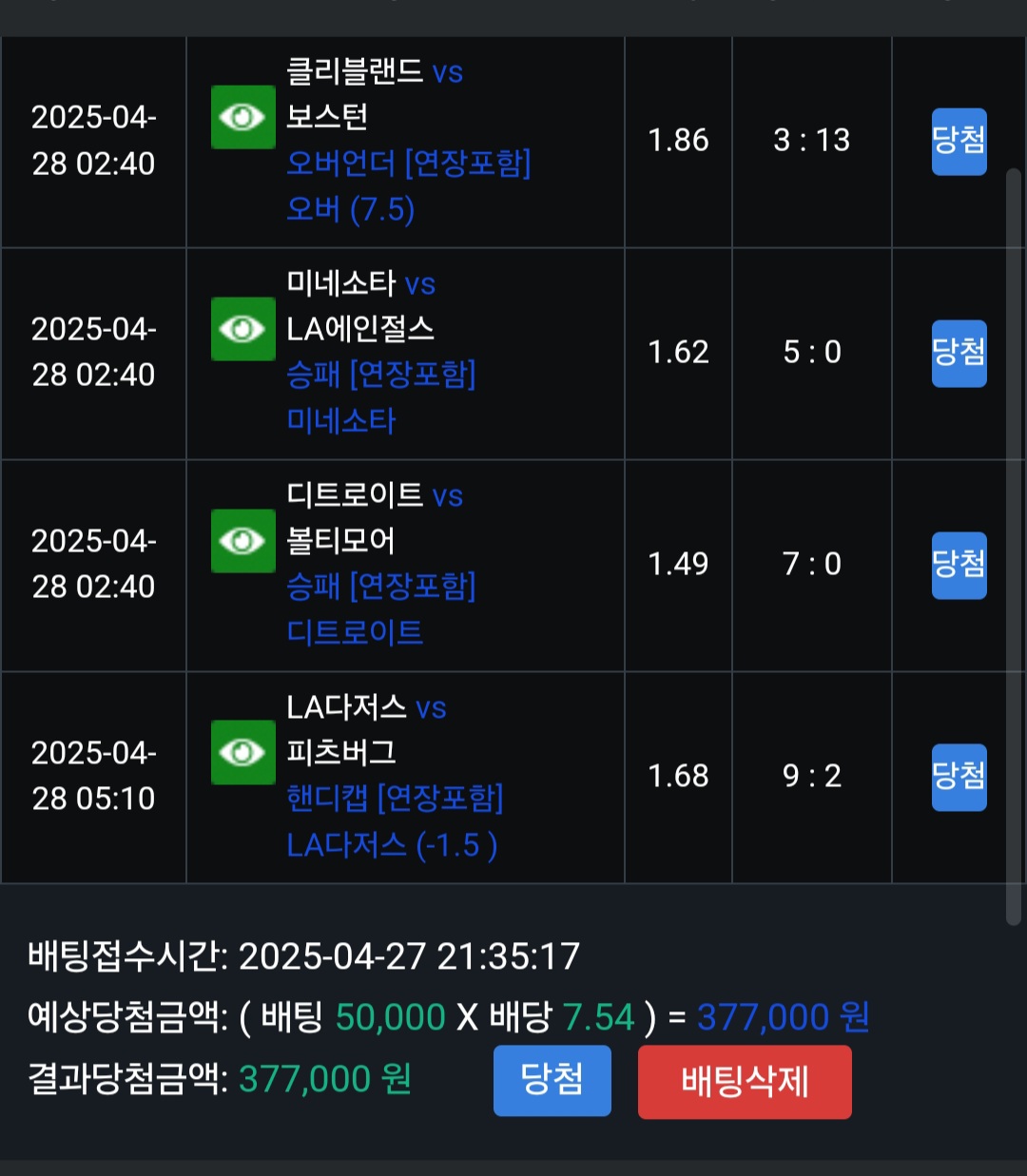Tap 당첨 button in 디트로이트 vs 볼티모어 row
The image size is (1027, 1176).
(x=959, y=566)
